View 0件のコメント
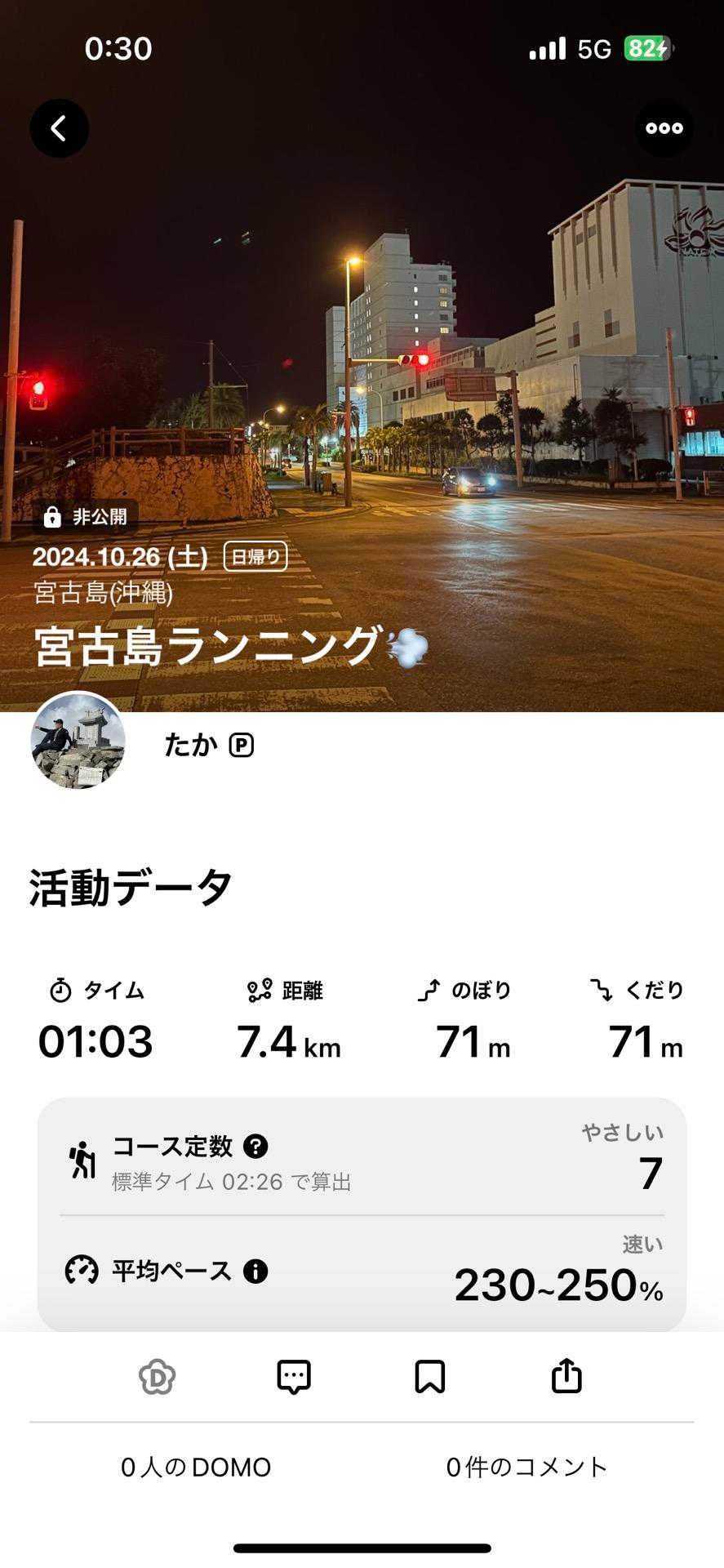Screen dimensions: 724x1568 point(527,1468)
